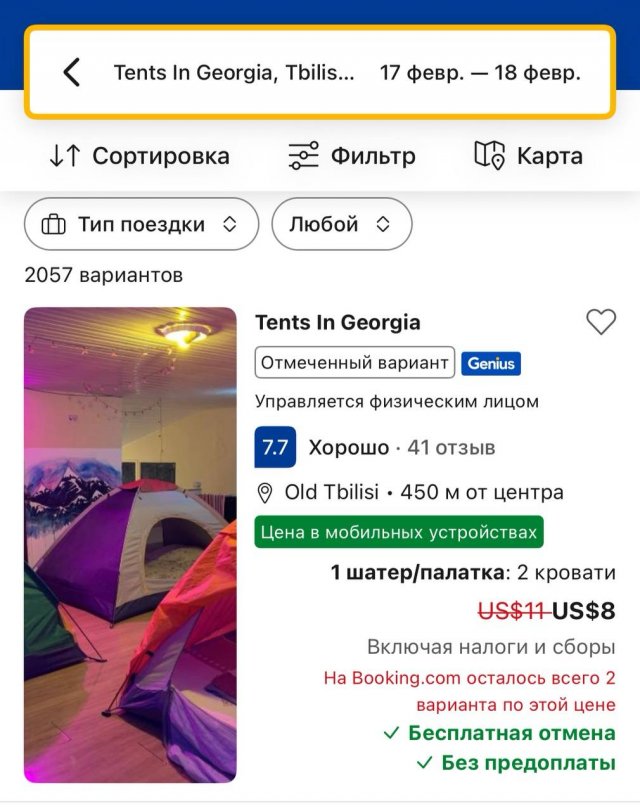
Task: Expand the Тип поездки dropdown
Action: coord(140,224)
